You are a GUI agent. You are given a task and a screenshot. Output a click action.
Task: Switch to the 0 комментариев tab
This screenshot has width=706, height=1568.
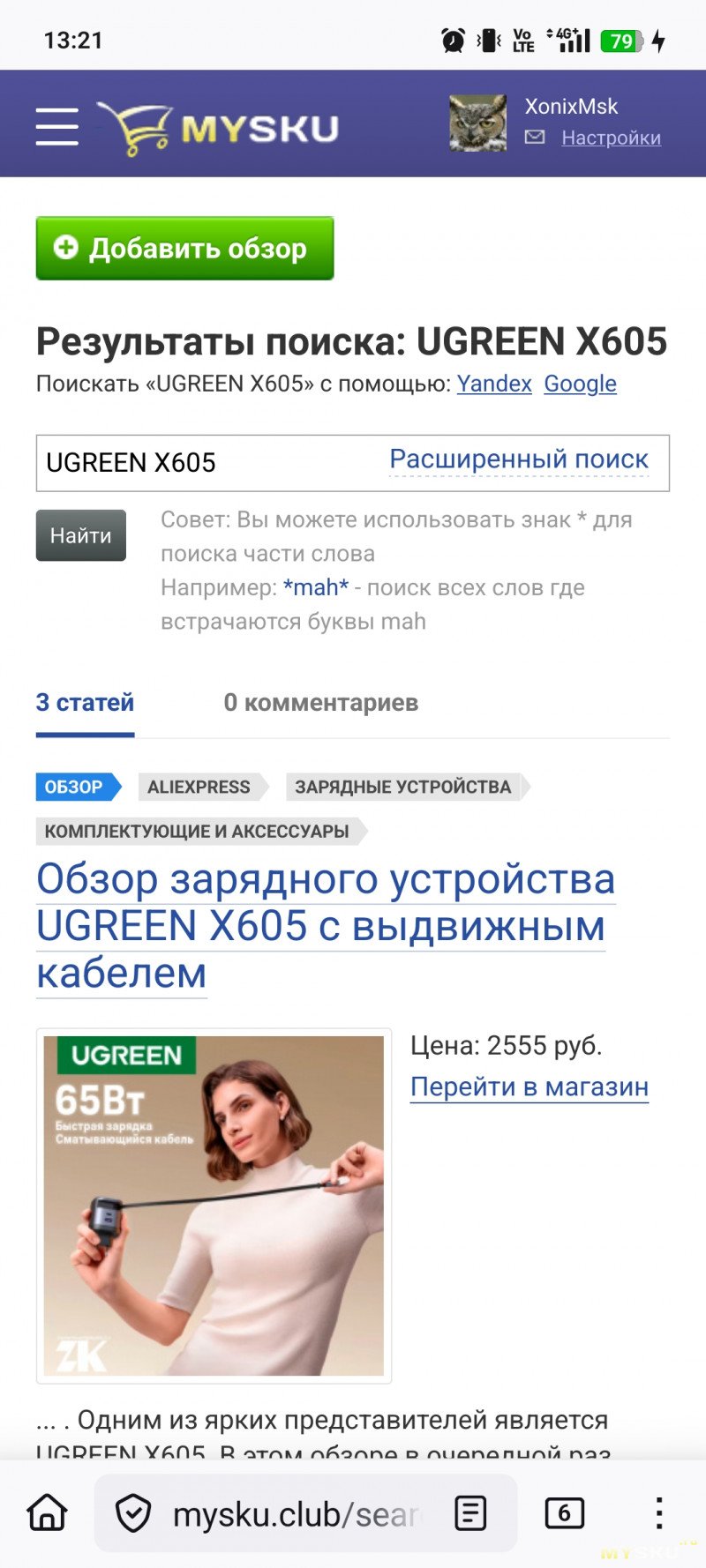point(320,703)
